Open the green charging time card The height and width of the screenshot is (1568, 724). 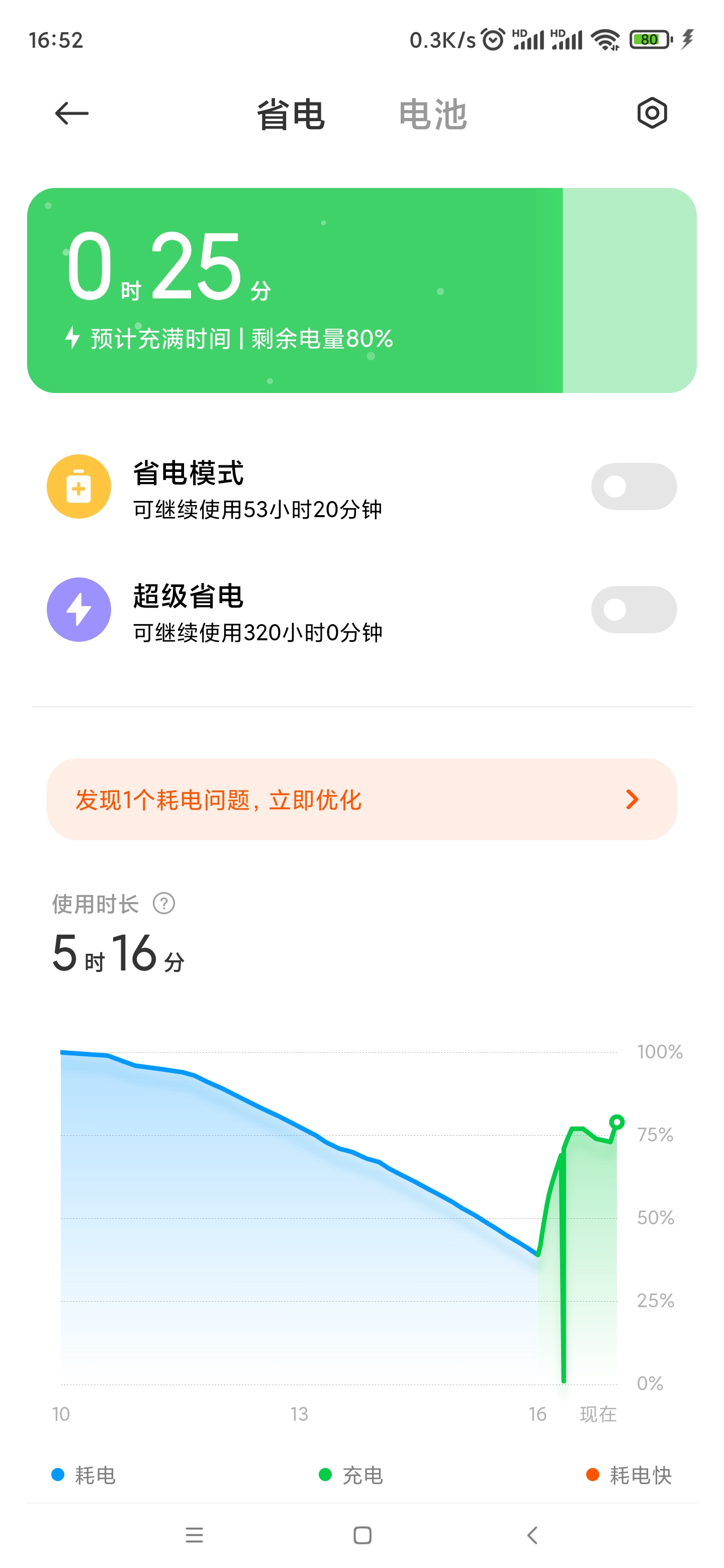pyautogui.click(x=361, y=290)
